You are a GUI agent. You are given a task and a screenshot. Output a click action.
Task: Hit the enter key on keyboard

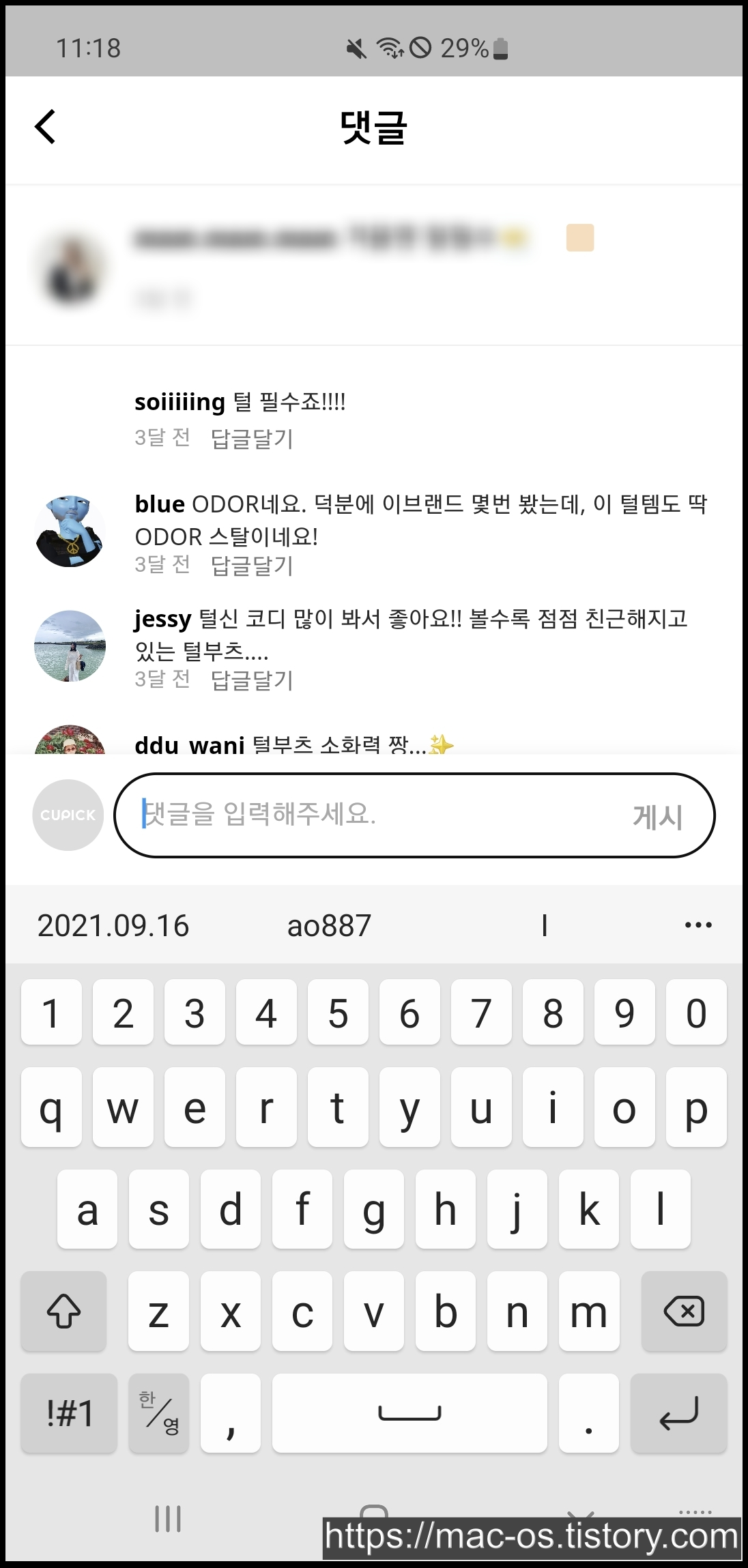(x=678, y=1412)
